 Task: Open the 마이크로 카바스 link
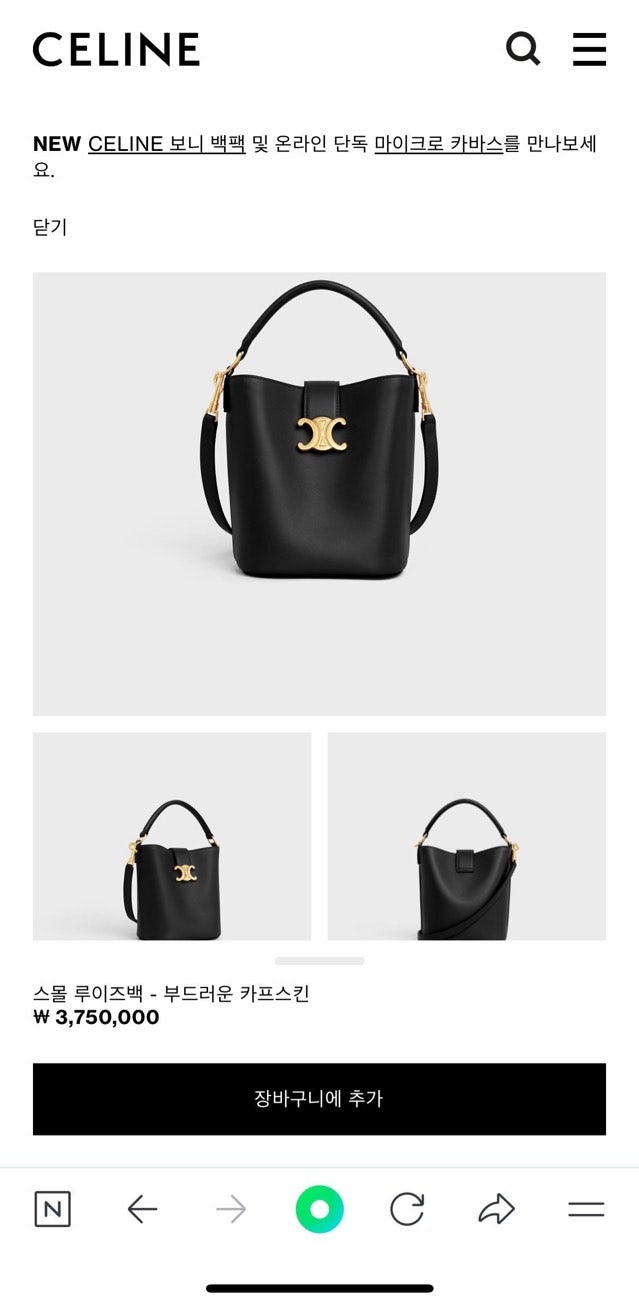438,144
